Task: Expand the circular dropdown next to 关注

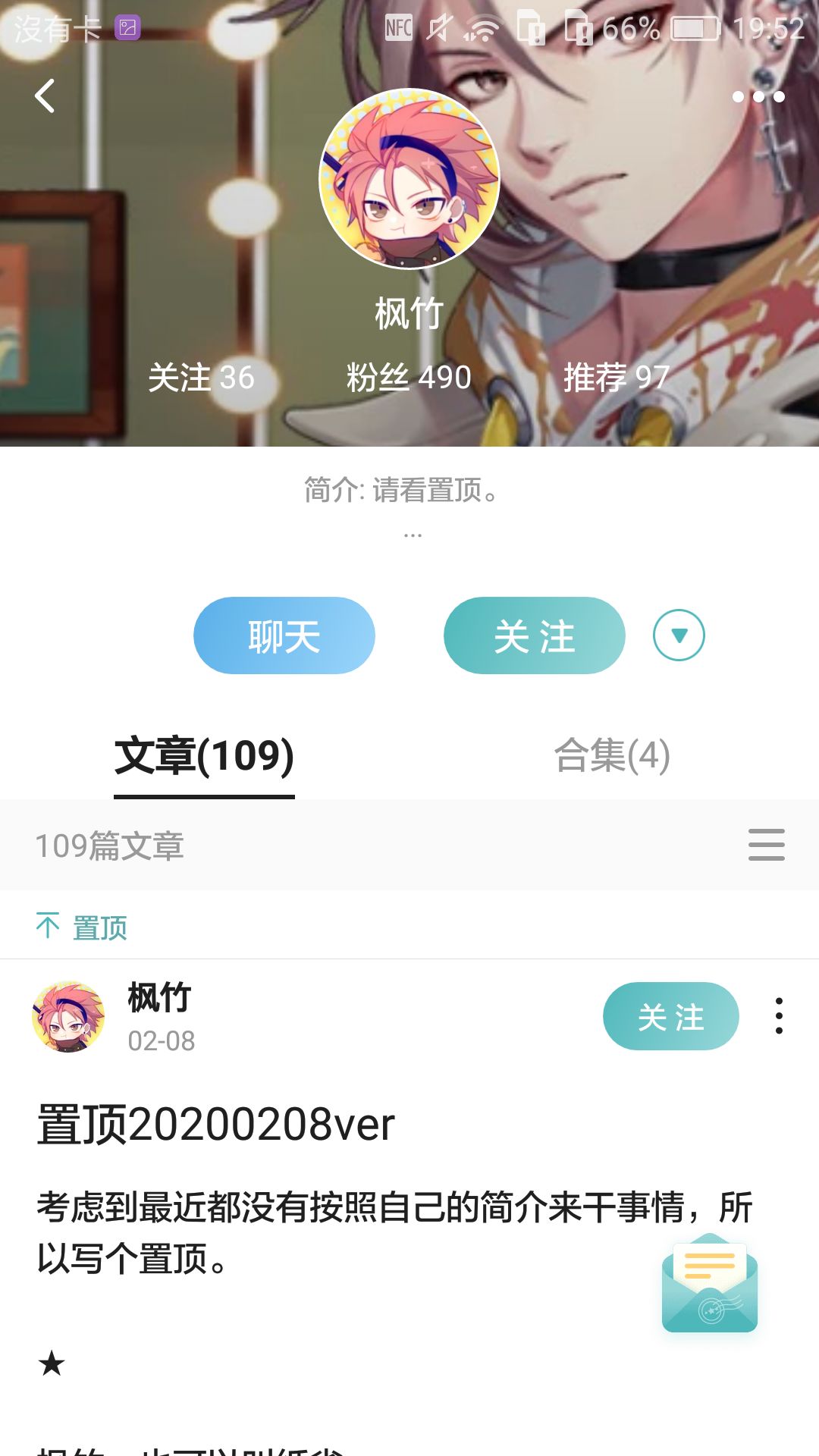Action: 679,637
